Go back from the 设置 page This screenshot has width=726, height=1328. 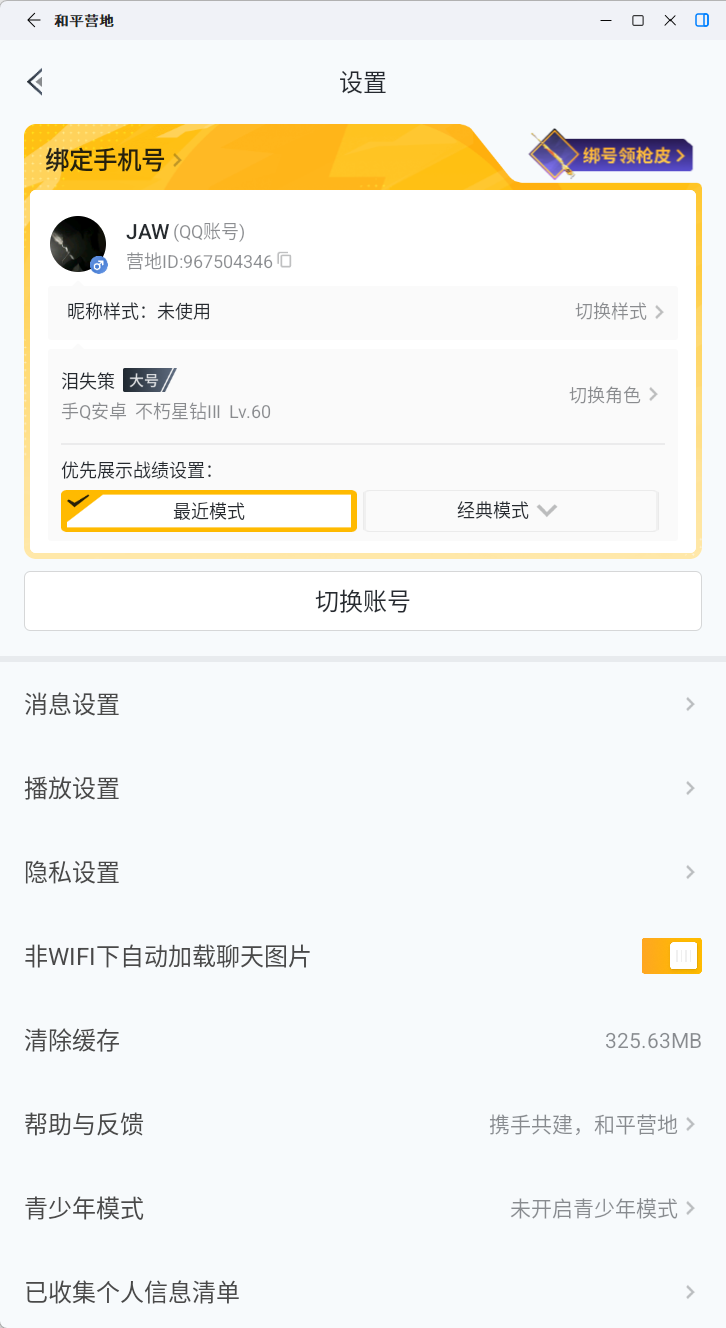pyautogui.click(x=35, y=82)
